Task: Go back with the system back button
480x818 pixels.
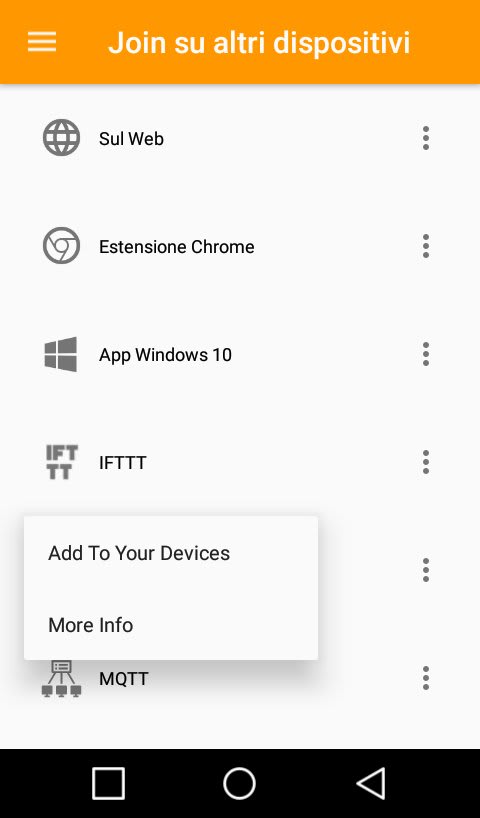Action: [371, 783]
